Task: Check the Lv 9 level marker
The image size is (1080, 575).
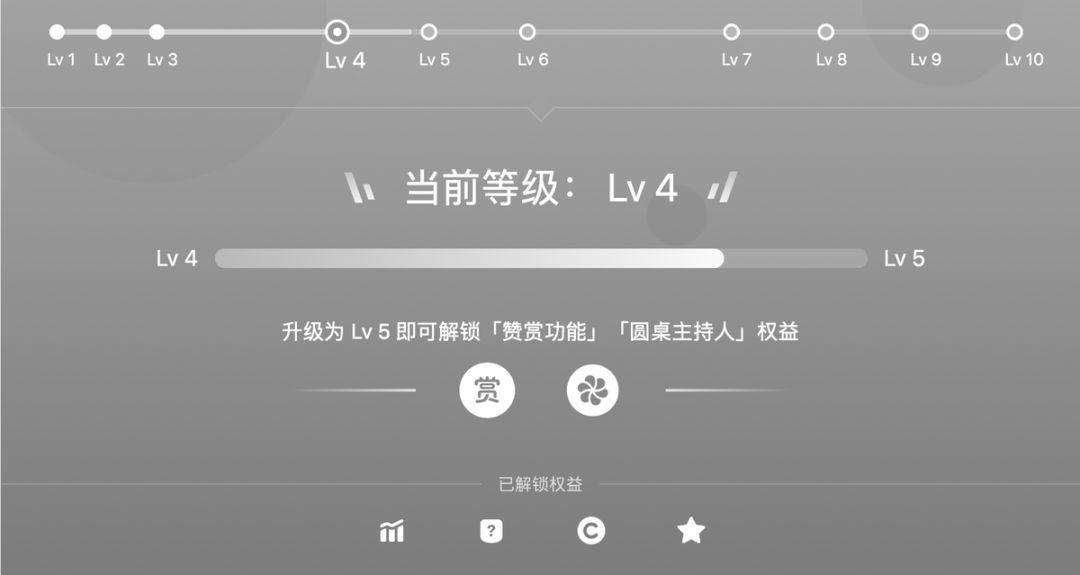Action: (920, 32)
